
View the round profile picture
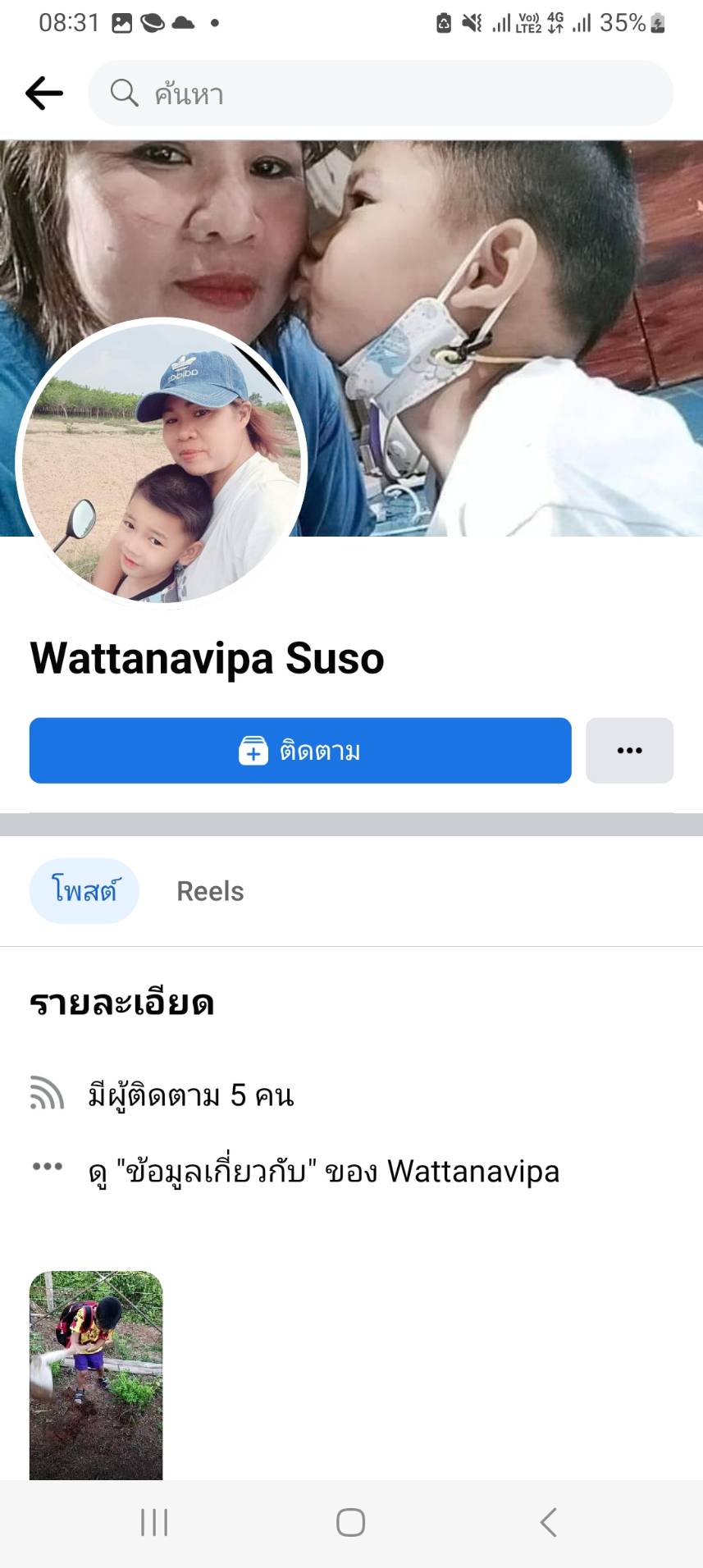[162, 464]
